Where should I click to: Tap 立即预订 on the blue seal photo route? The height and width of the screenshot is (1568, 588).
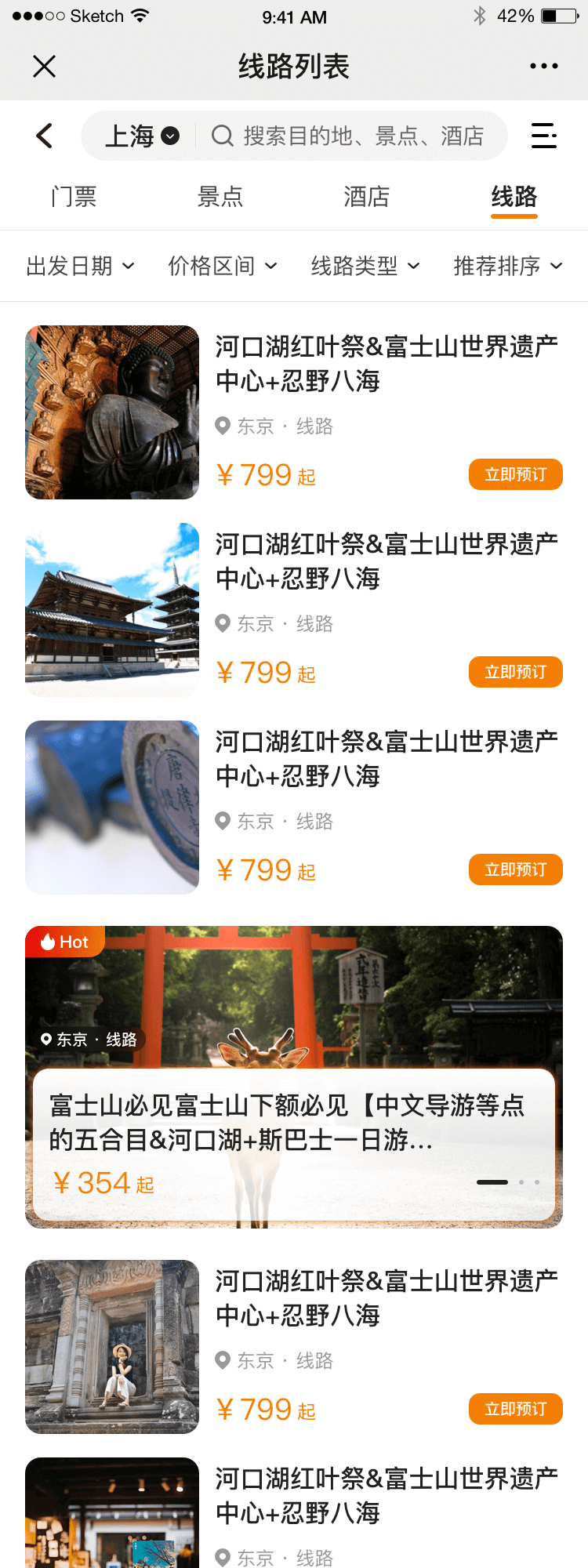(515, 869)
